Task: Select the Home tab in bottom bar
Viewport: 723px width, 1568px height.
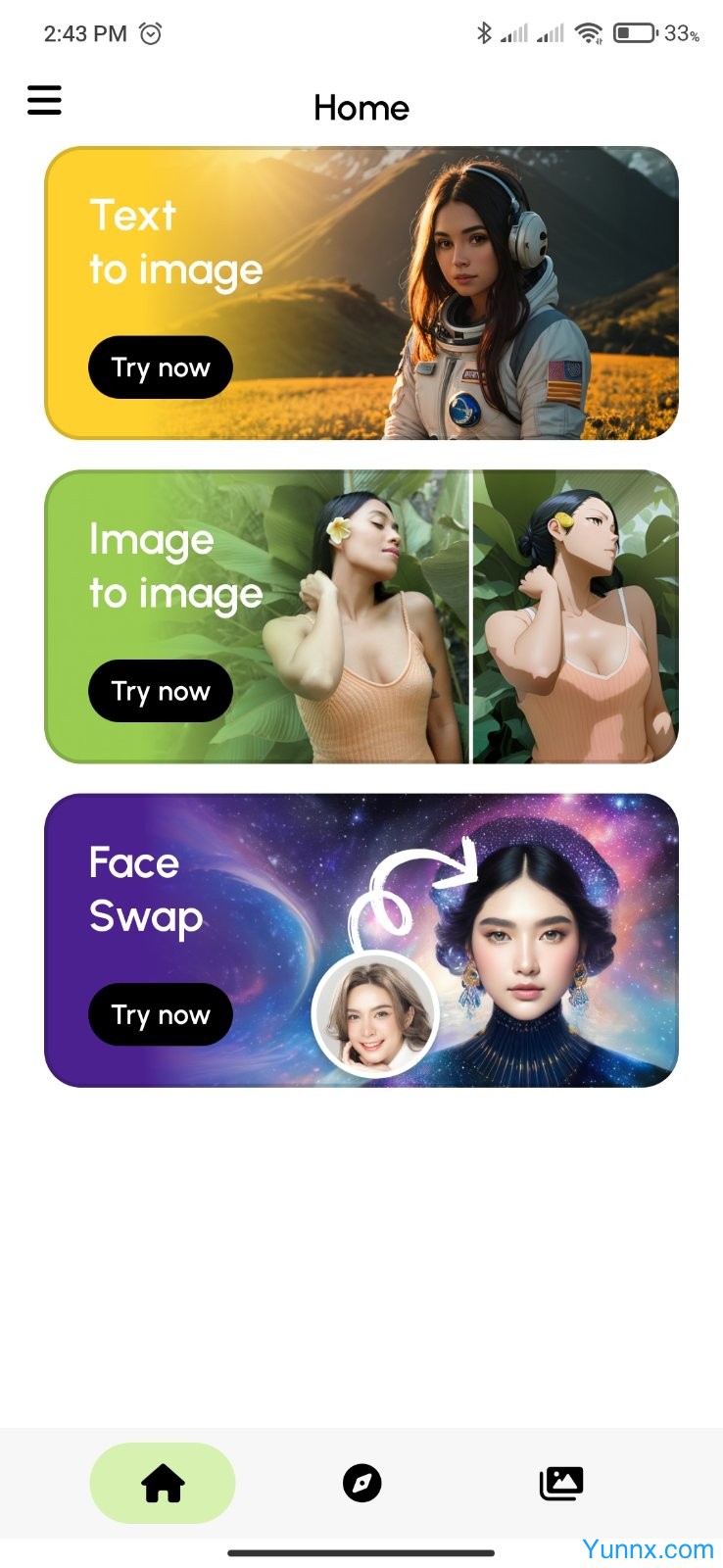Action: [163, 1483]
